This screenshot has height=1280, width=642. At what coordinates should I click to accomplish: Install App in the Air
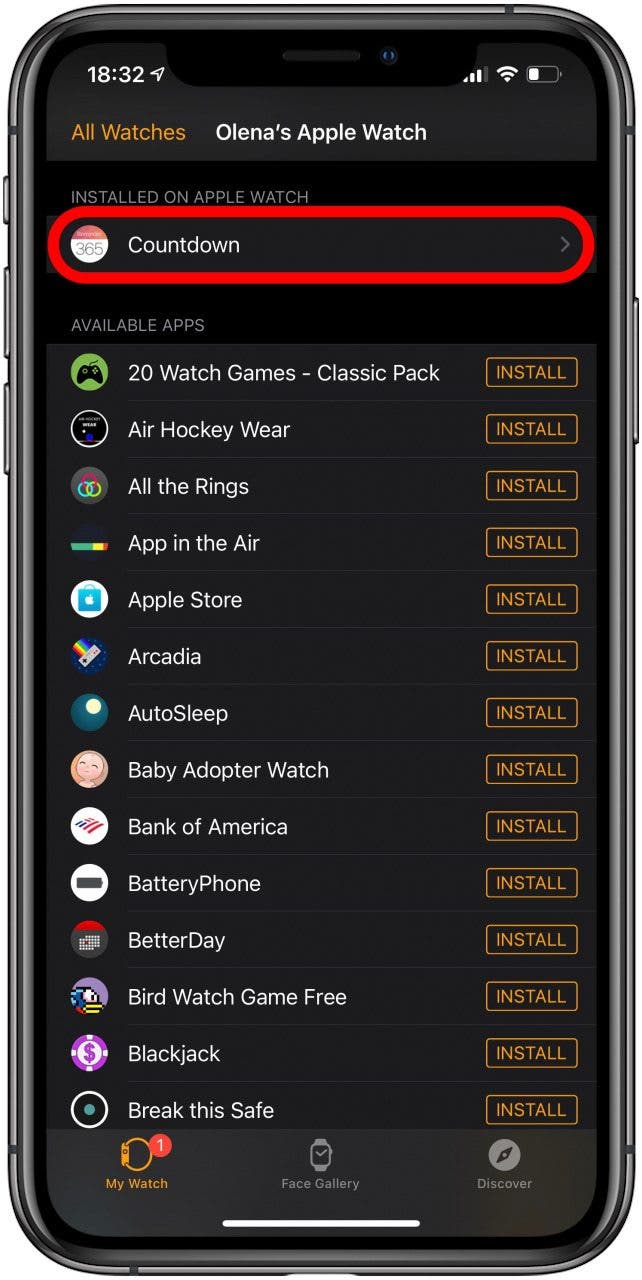(x=531, y=543)
